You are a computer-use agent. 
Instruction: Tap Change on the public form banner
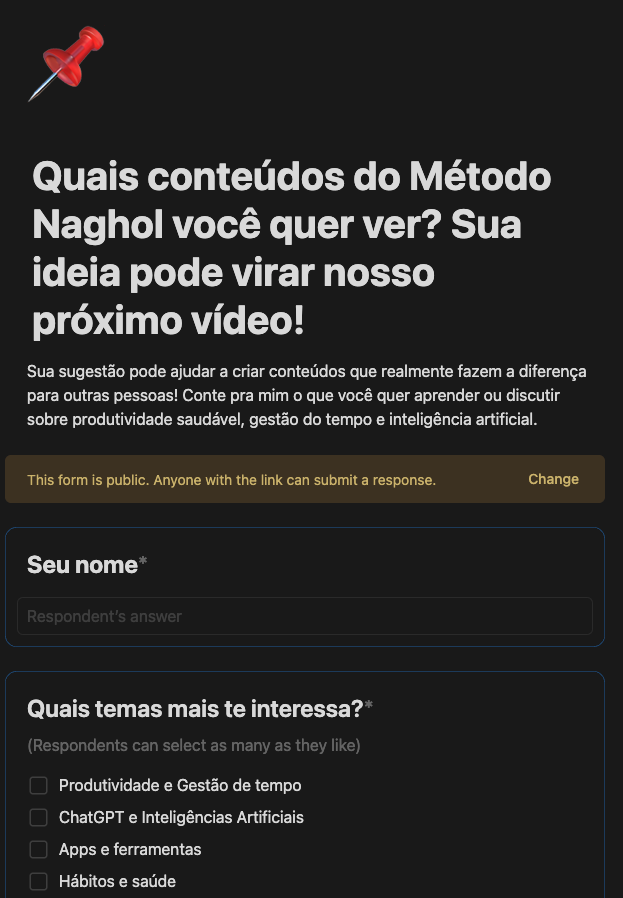pyautogui.click(x=553, y=479)
